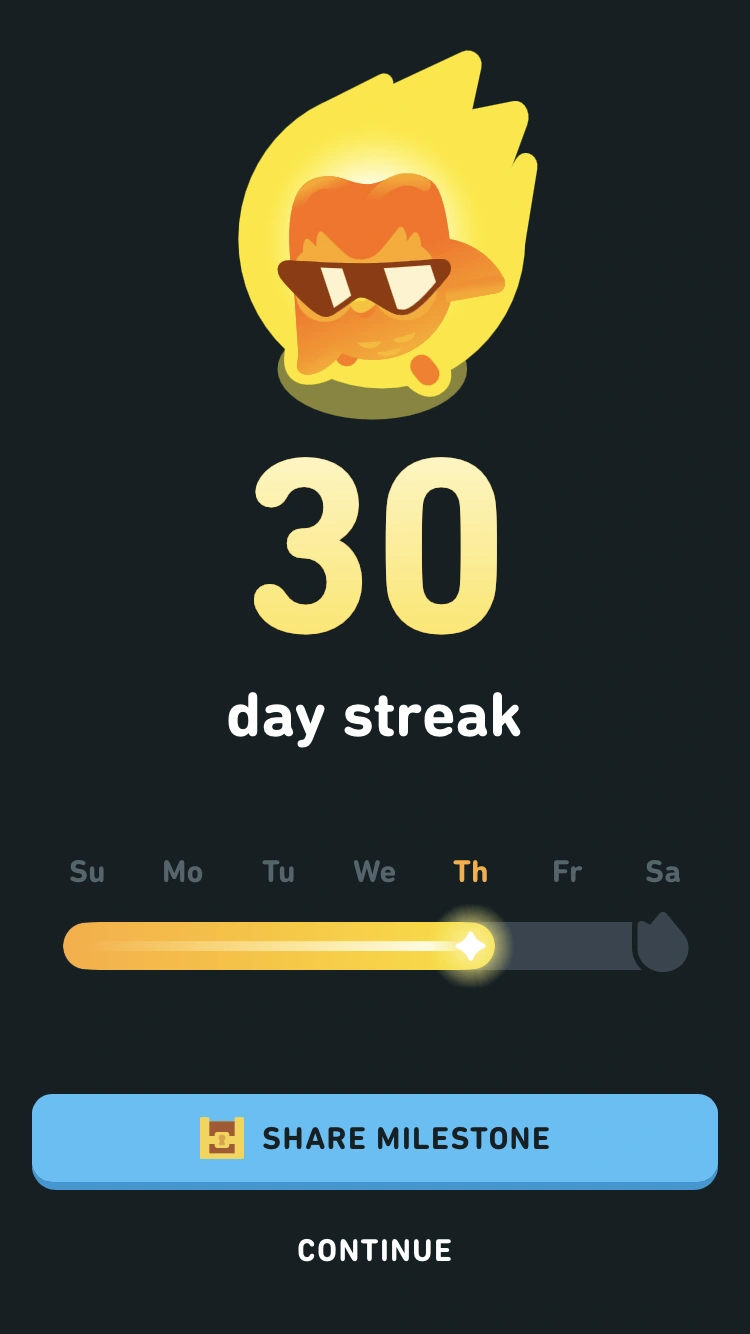Tap the Continue button
Screen dimensions: 750x1334
pyautogui.click(x=375, y=1250)
